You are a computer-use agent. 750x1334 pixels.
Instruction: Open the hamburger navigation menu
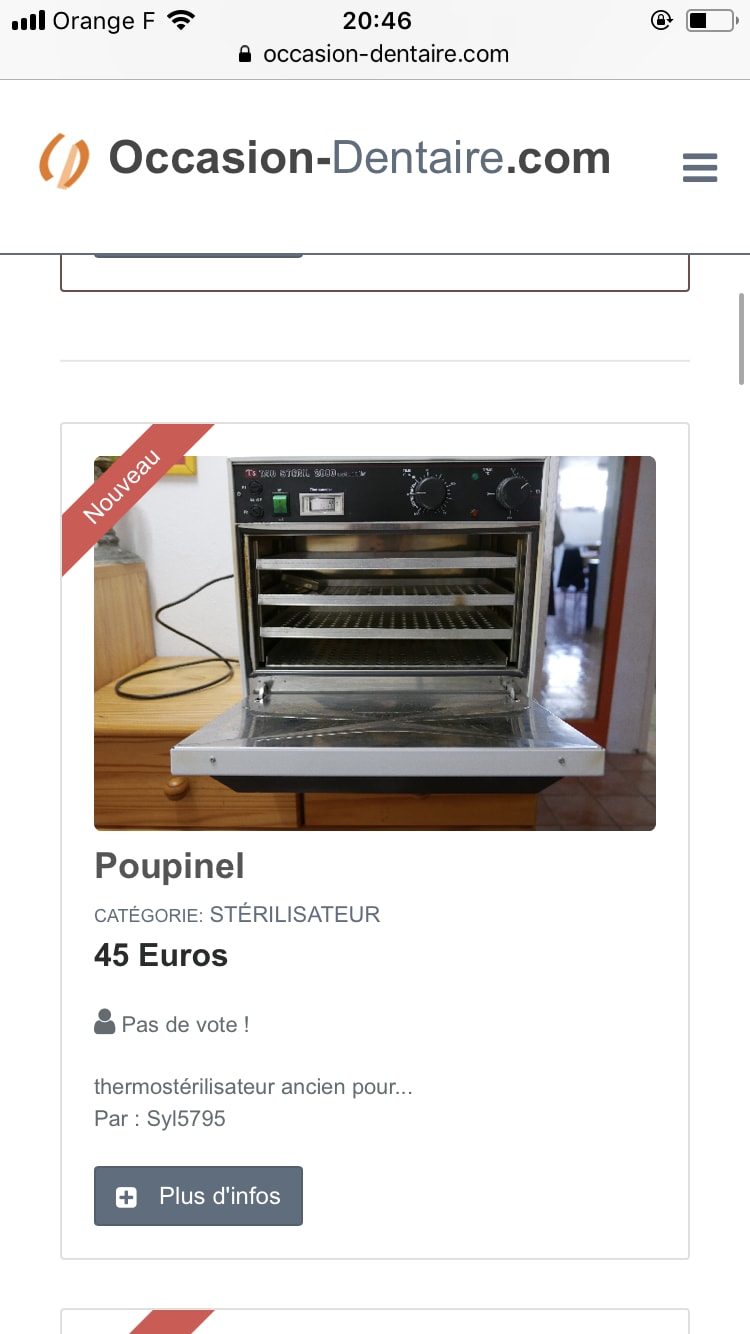click(700, 167)
